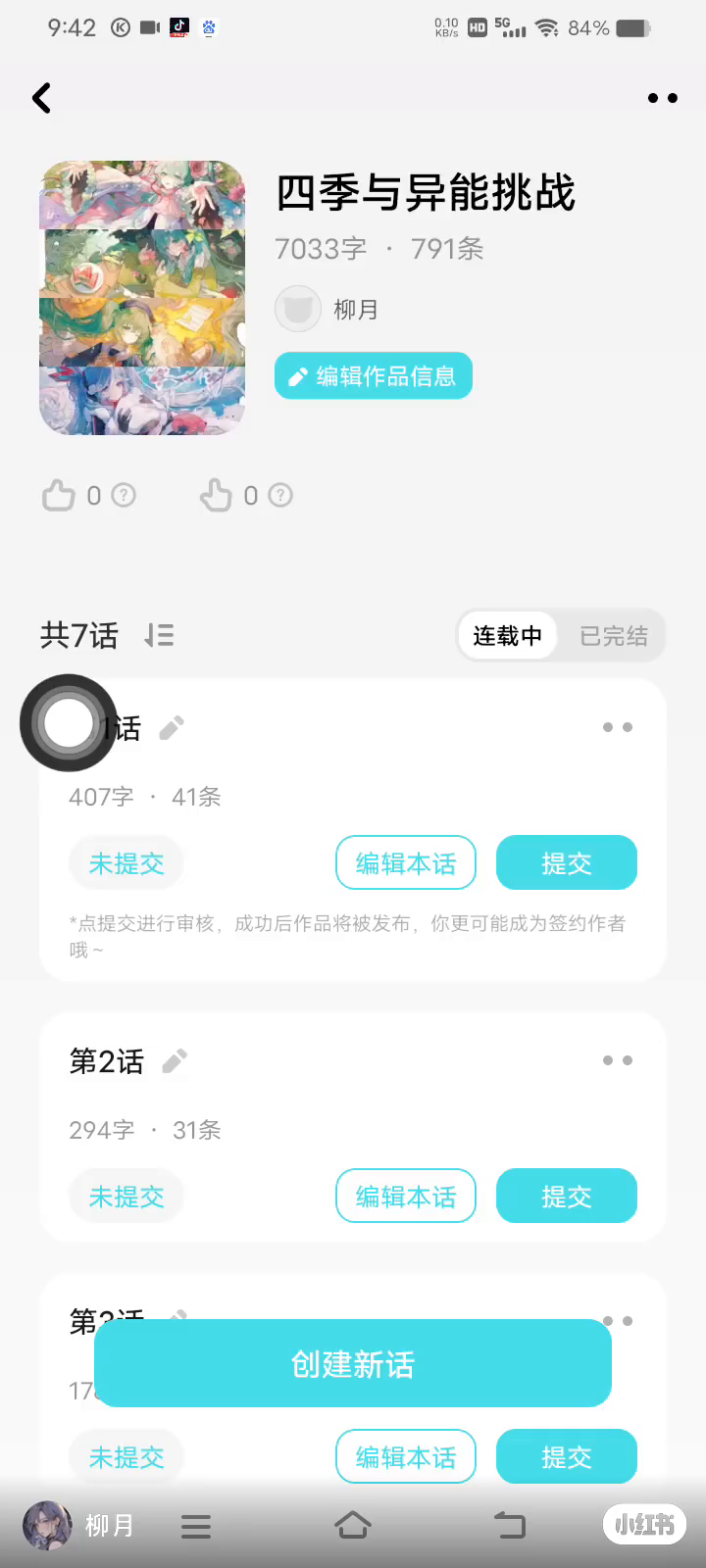Tap 编辑本话 under 第2话
706x1568 pixels.
click(x=406, y=1197)
